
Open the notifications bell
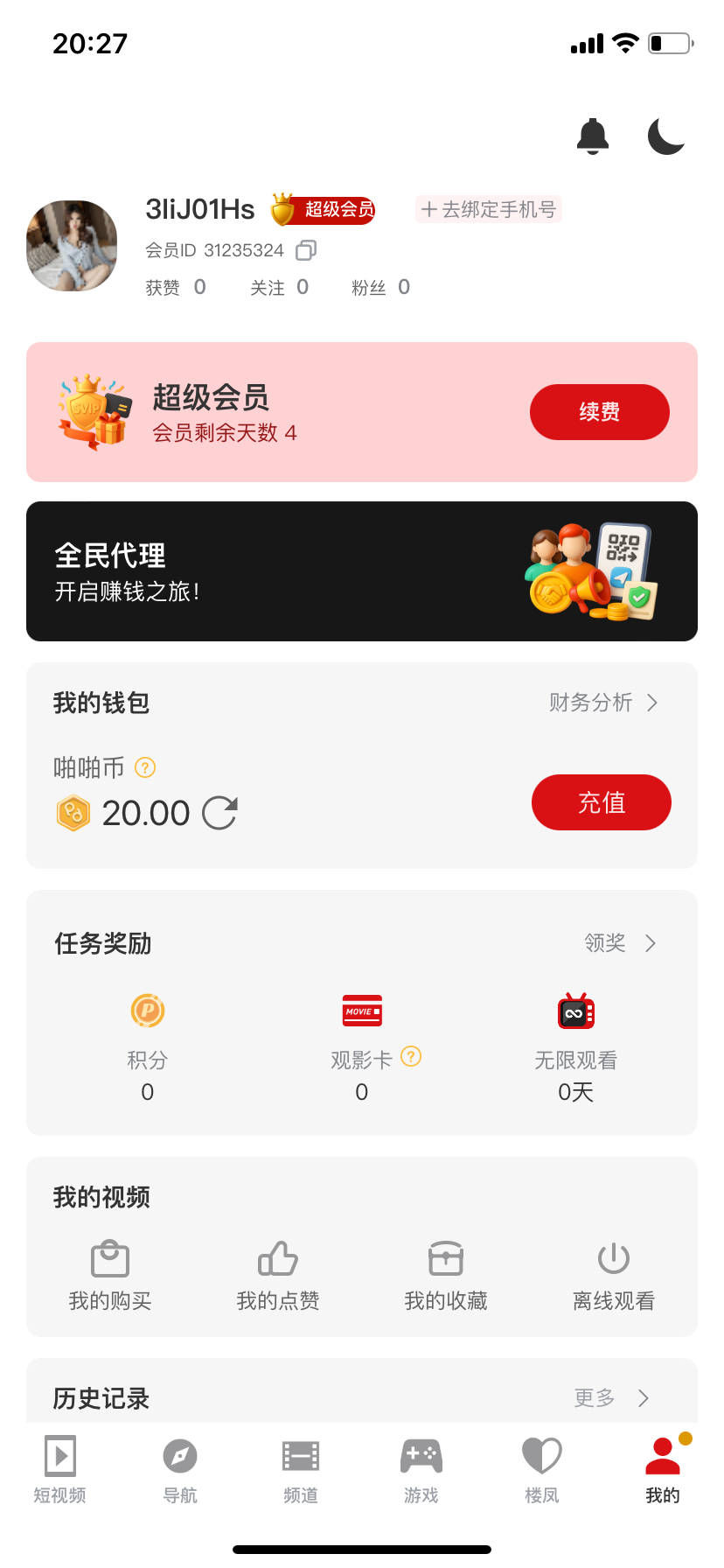[x=593, y=136]
